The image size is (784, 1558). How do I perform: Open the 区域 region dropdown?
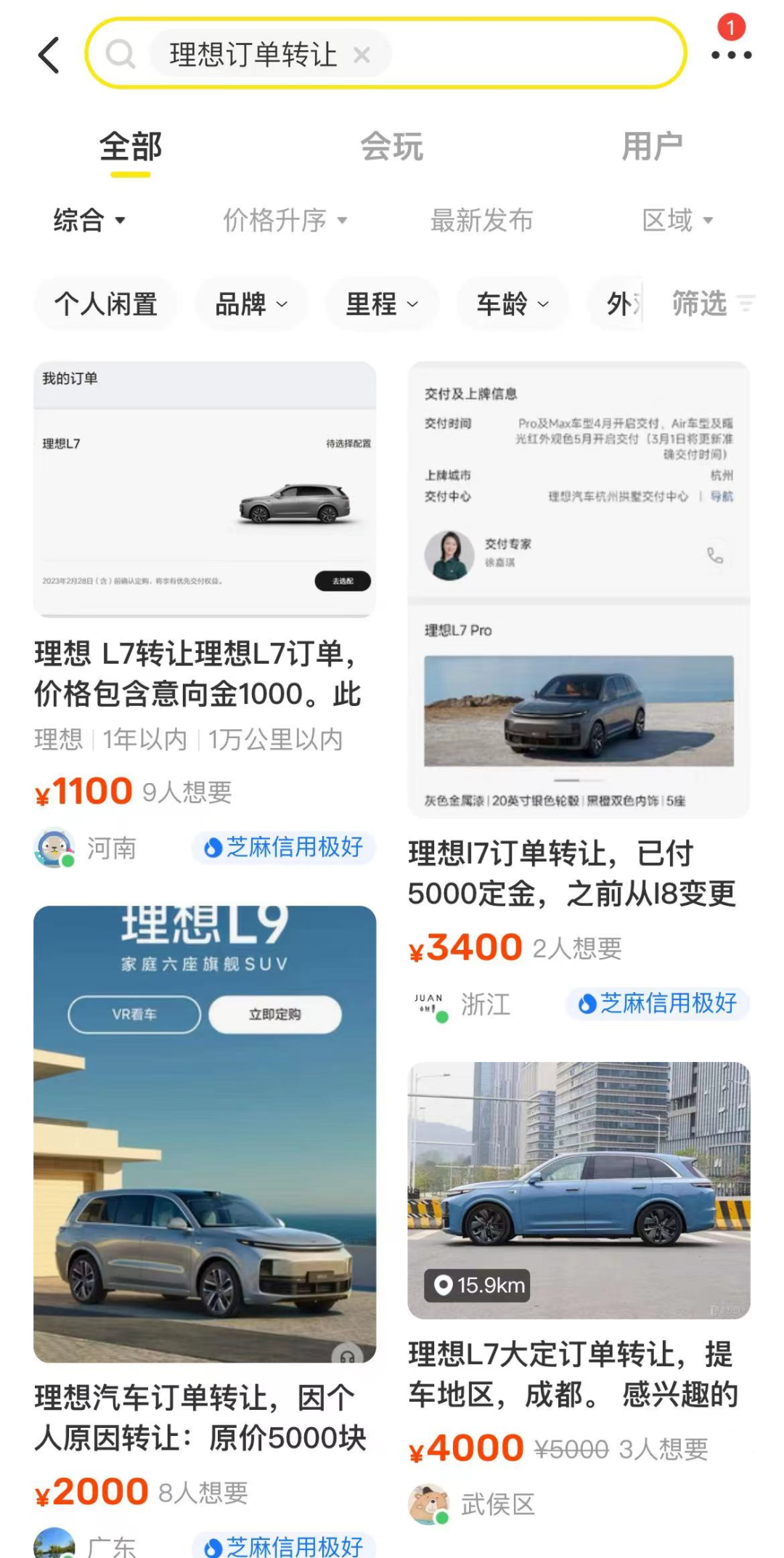(677, 220)
